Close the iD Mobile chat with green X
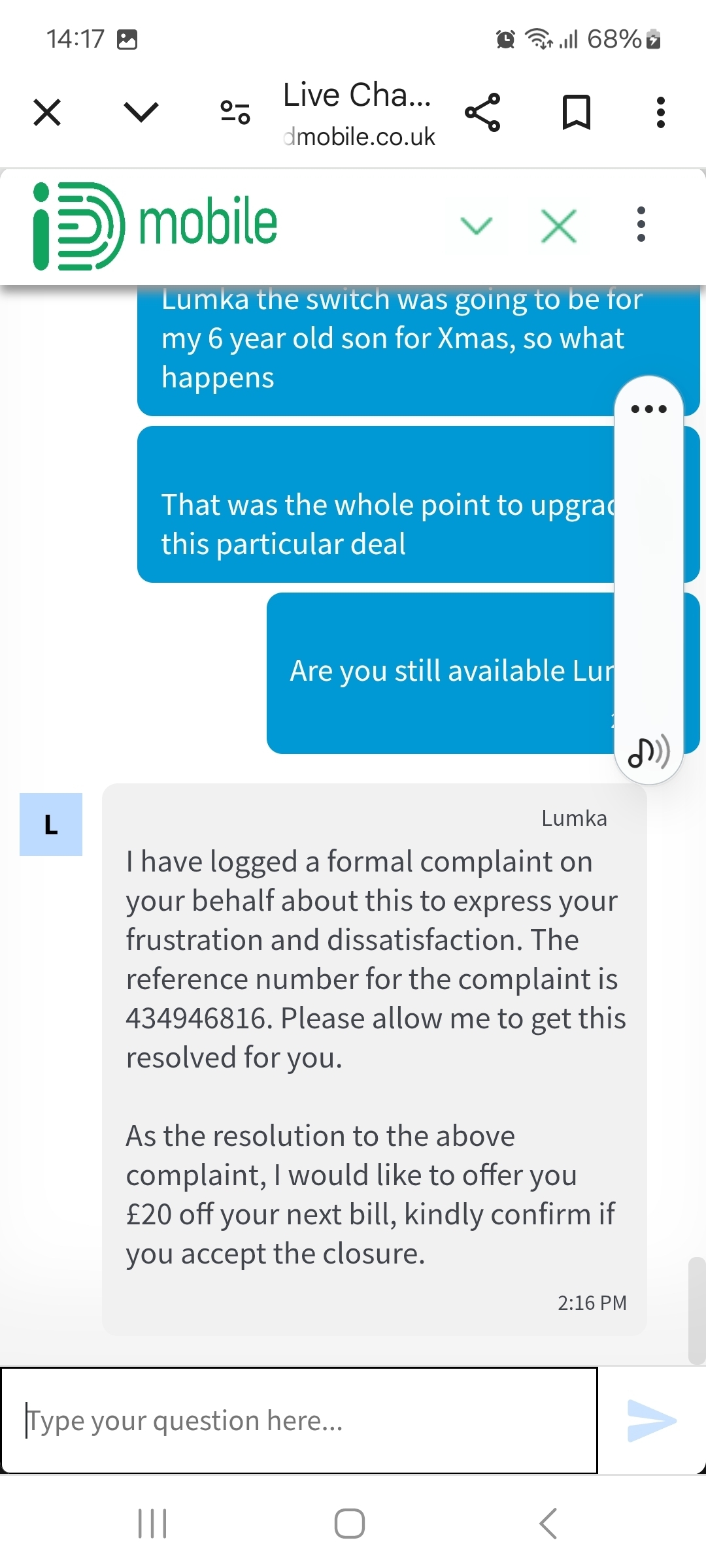The height and width of the screenshot is (1568, 706). (x=559, y=226)
